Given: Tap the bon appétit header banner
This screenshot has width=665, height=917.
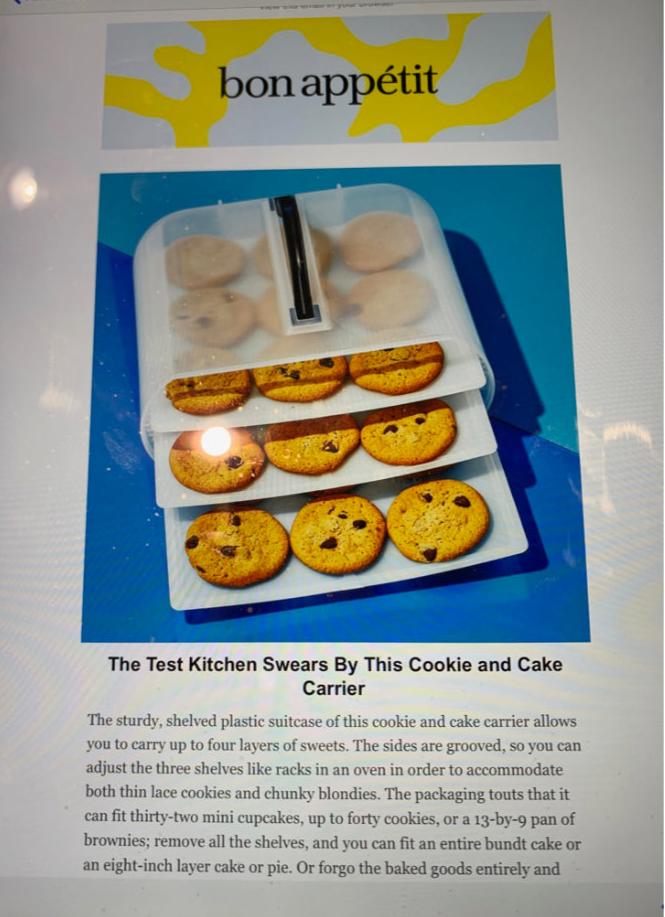Looking at the screenshot, I should tap(329, 82).
